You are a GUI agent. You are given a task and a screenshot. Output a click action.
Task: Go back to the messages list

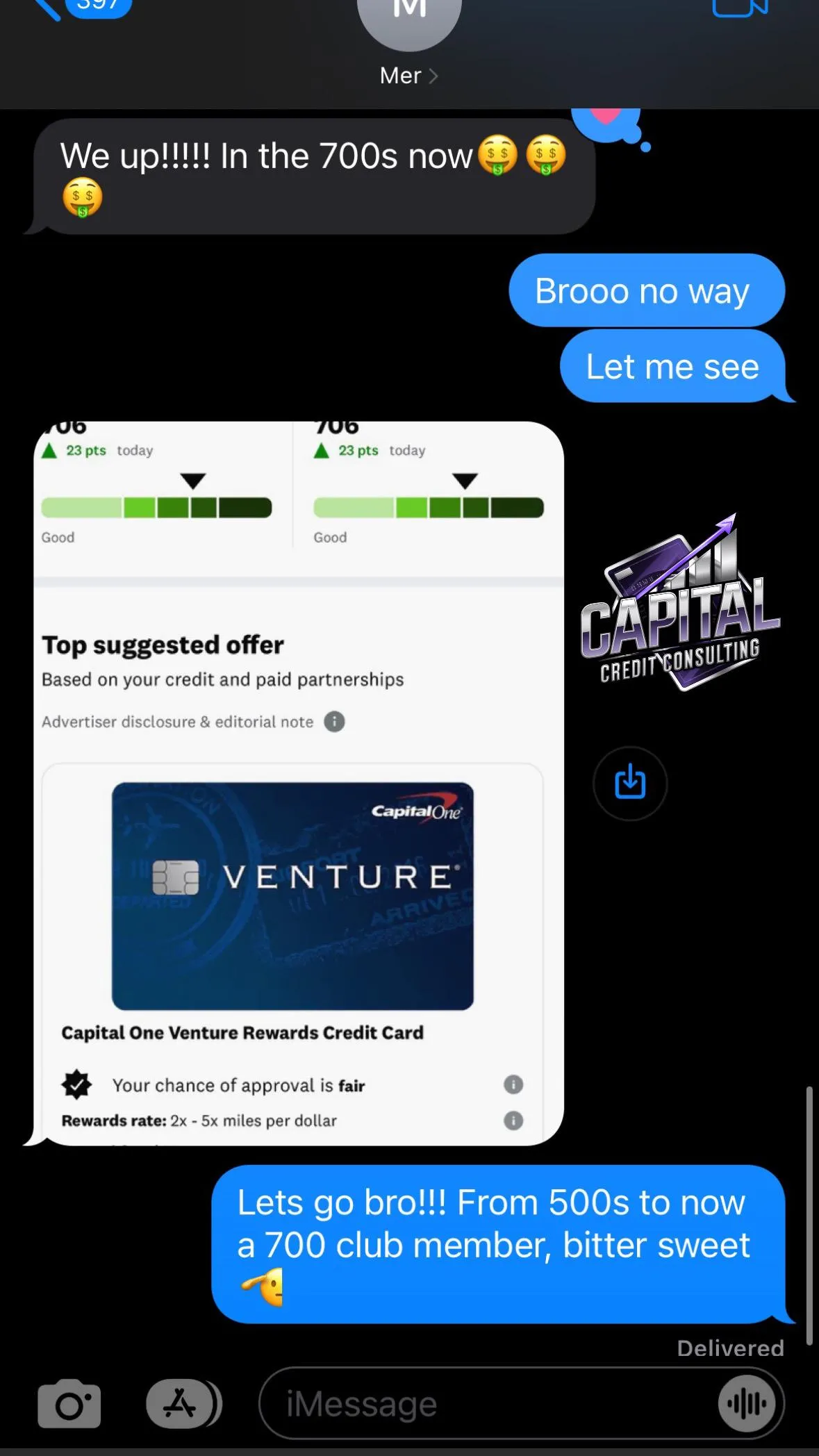[x=49, y=7]
